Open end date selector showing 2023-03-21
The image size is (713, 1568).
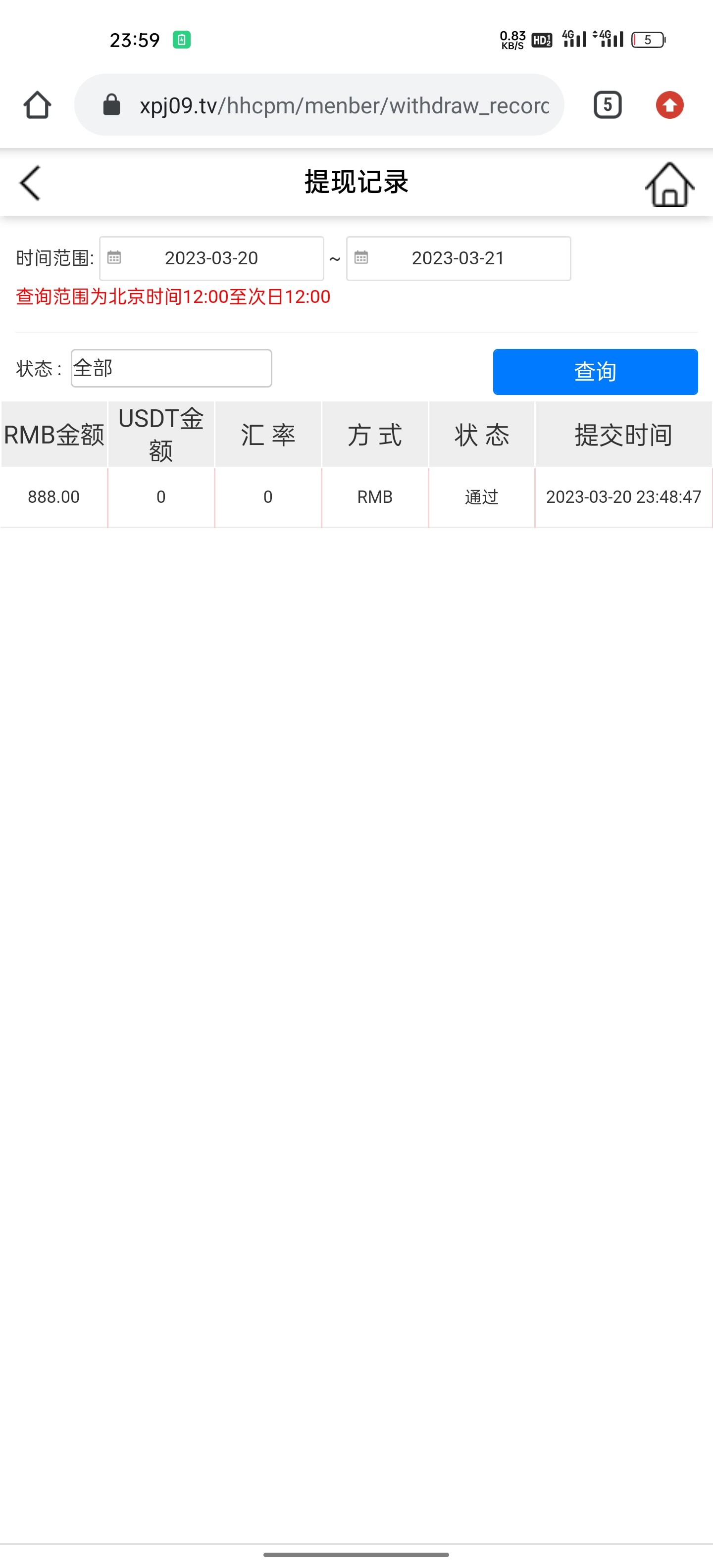pos(458,258)
